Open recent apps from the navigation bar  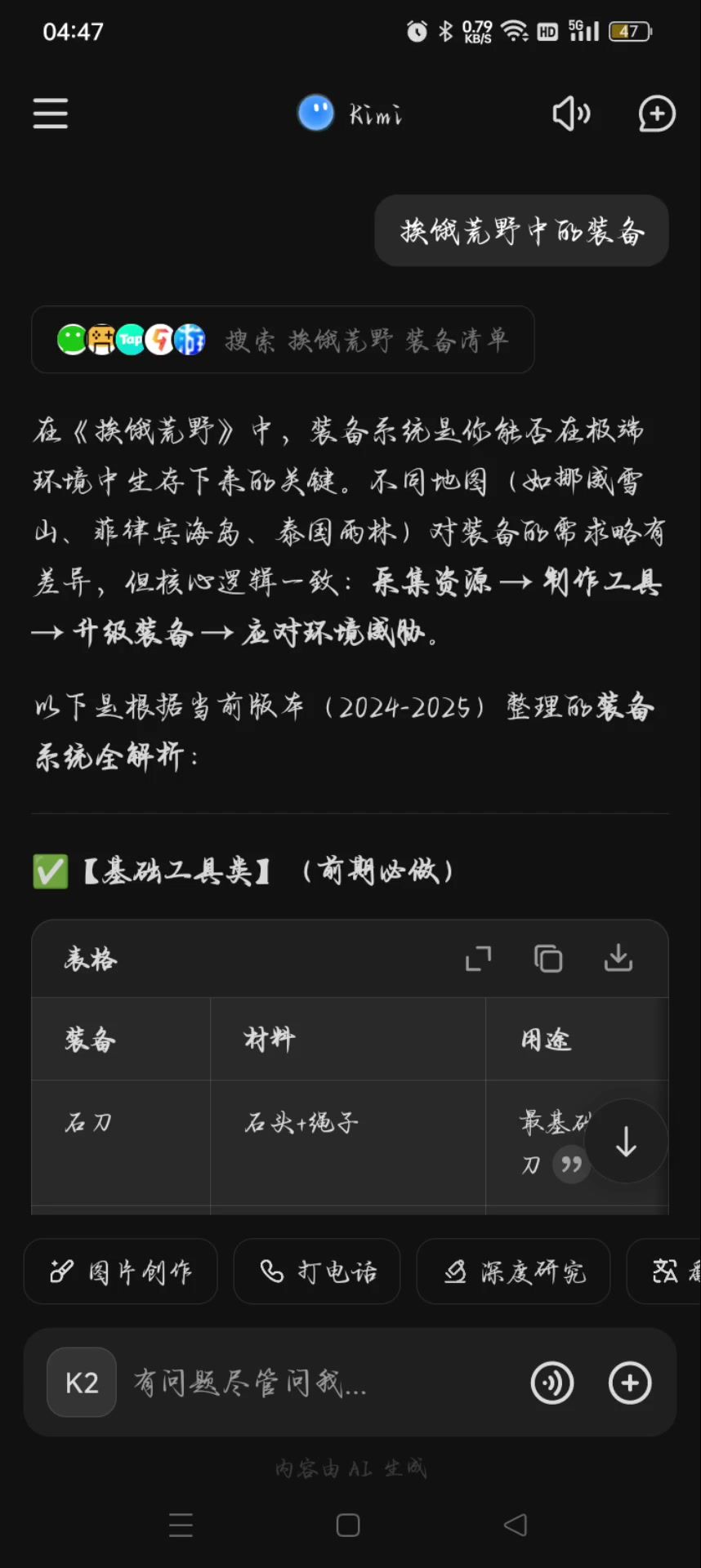(x=181, y=1525)
